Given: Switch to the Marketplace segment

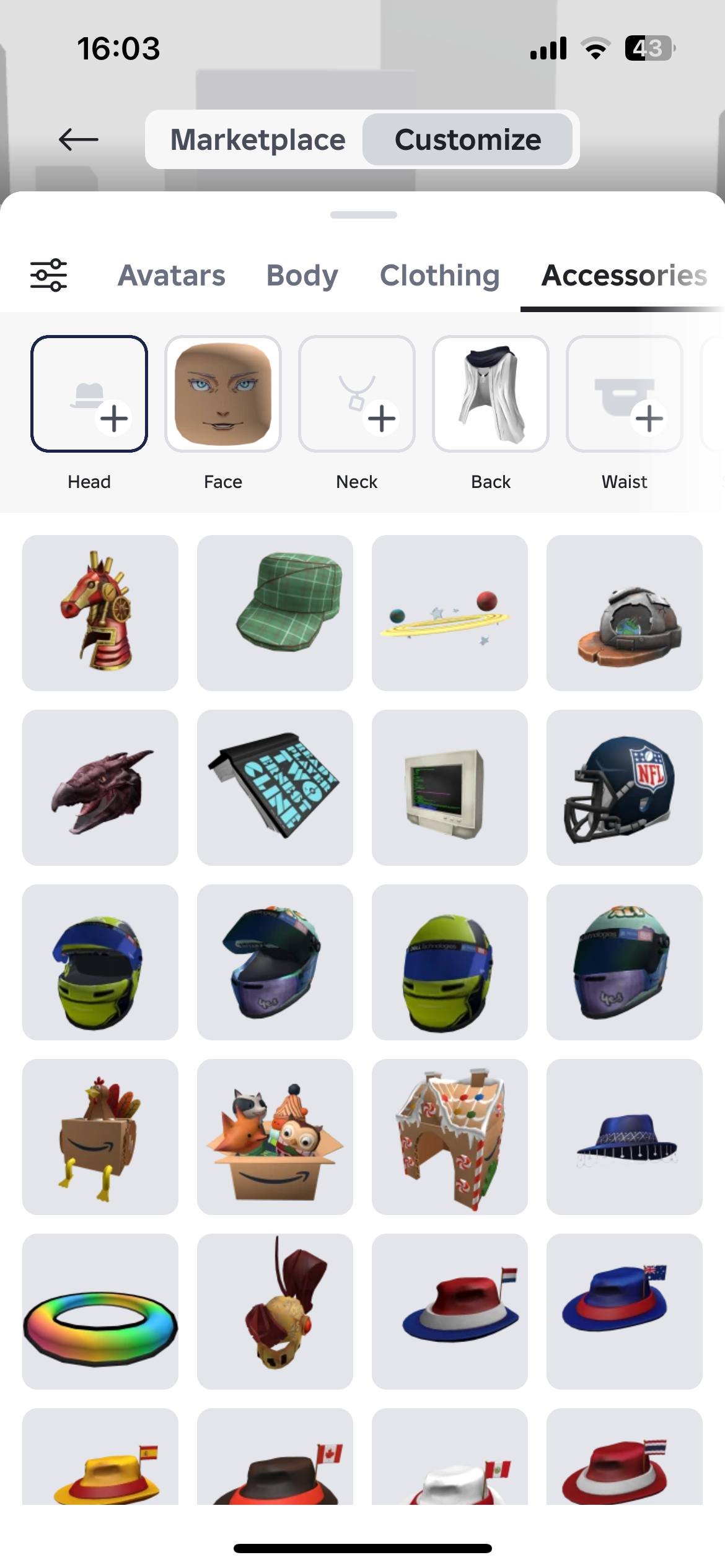Looking at the screenshot, I should coord(257,139).
